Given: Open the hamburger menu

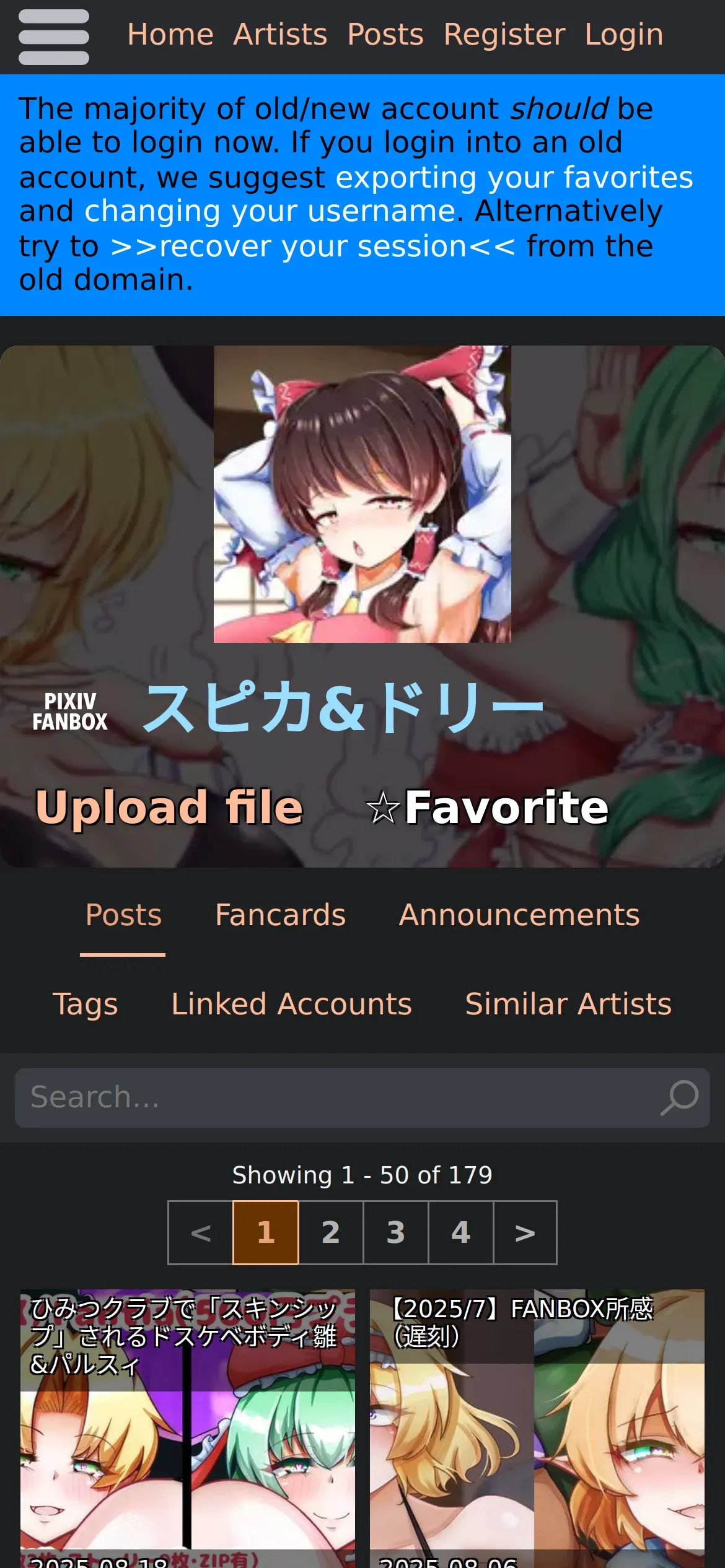Looking at the screenshot, I should pyautogui.click(x=54, y=37).
